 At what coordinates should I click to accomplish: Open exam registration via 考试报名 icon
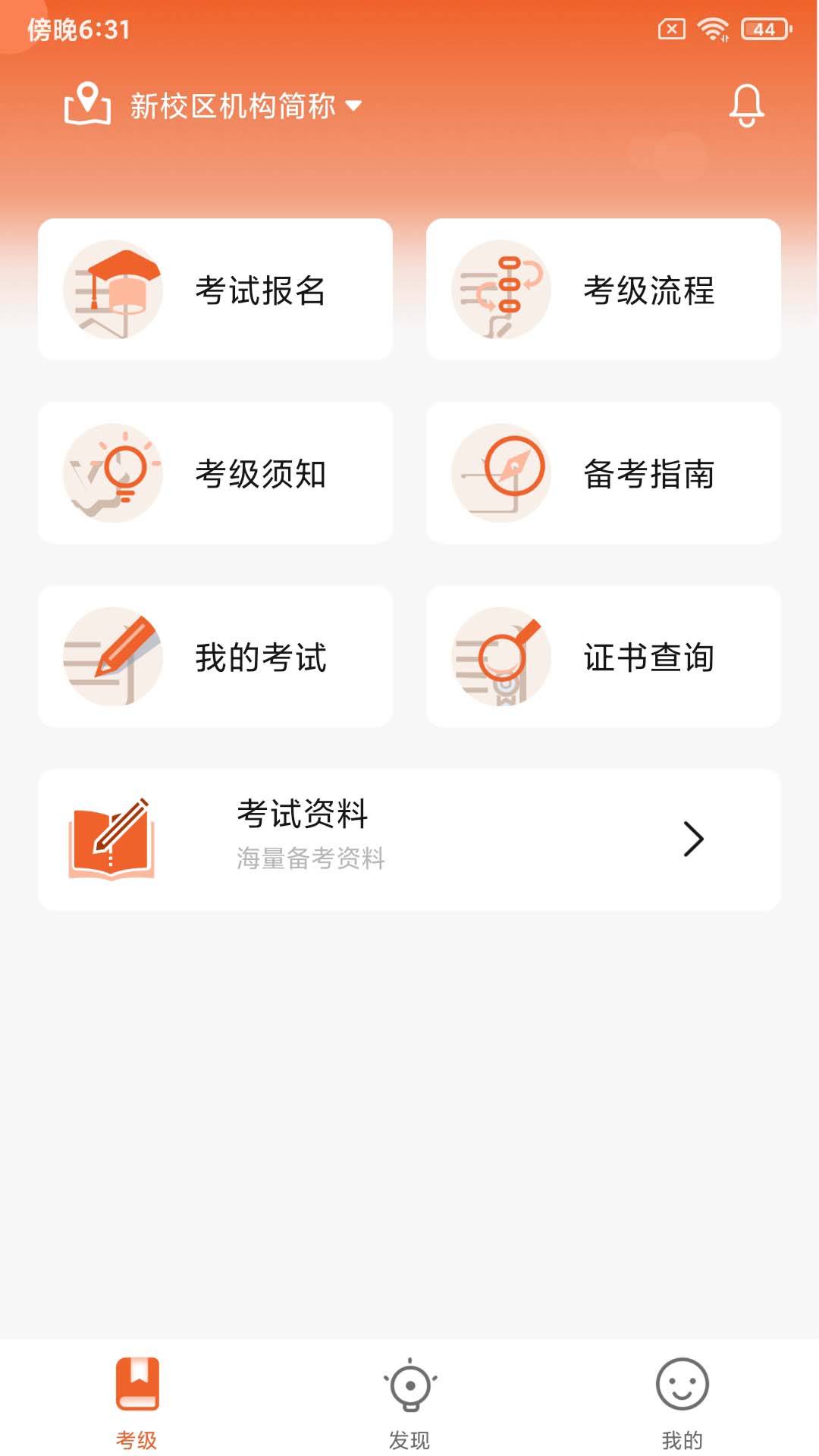114,288
